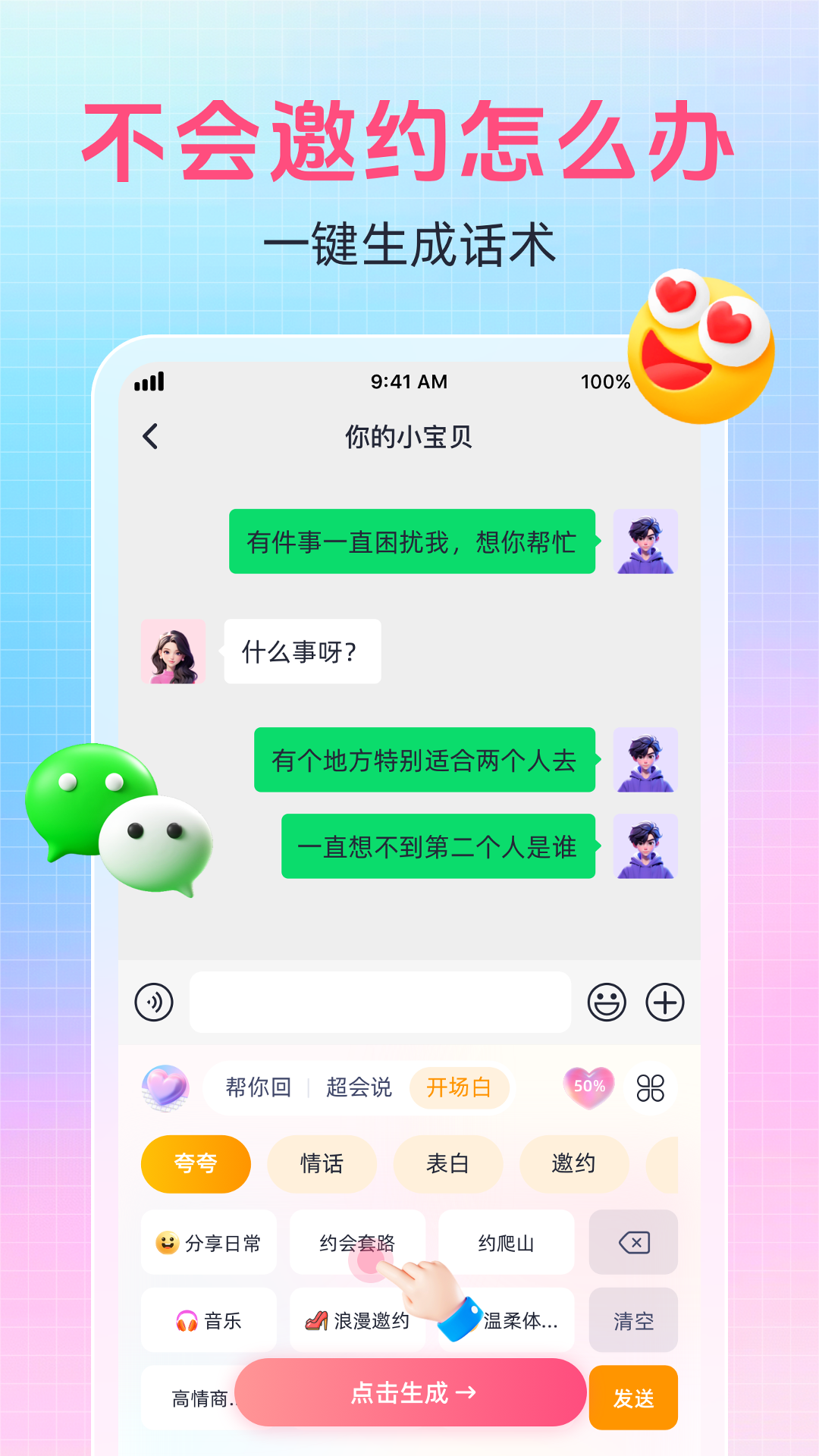Open the four-dot grid menu icon

(x=651, y=1087)
